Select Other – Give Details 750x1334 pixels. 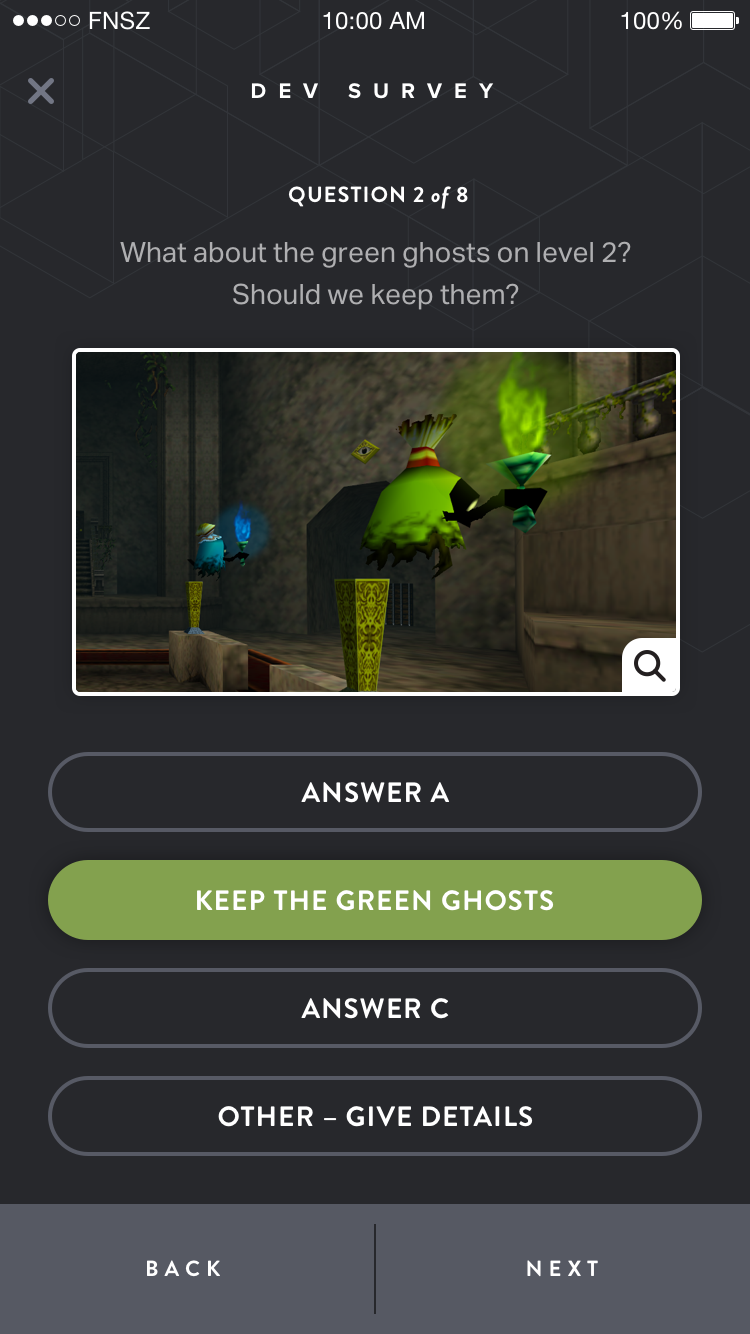[x=375, y=1116]
